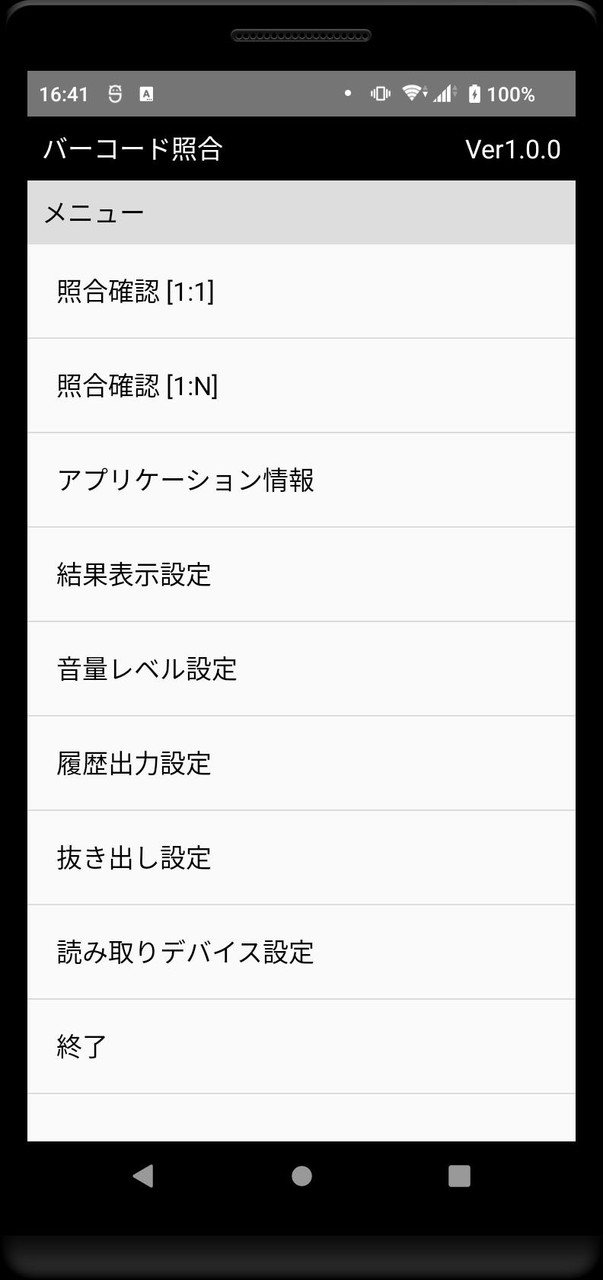Image resolution: width=603 pixels, height=1280 pixels.
Task: Open 読み取りデバイス設定
Action: 300,952
